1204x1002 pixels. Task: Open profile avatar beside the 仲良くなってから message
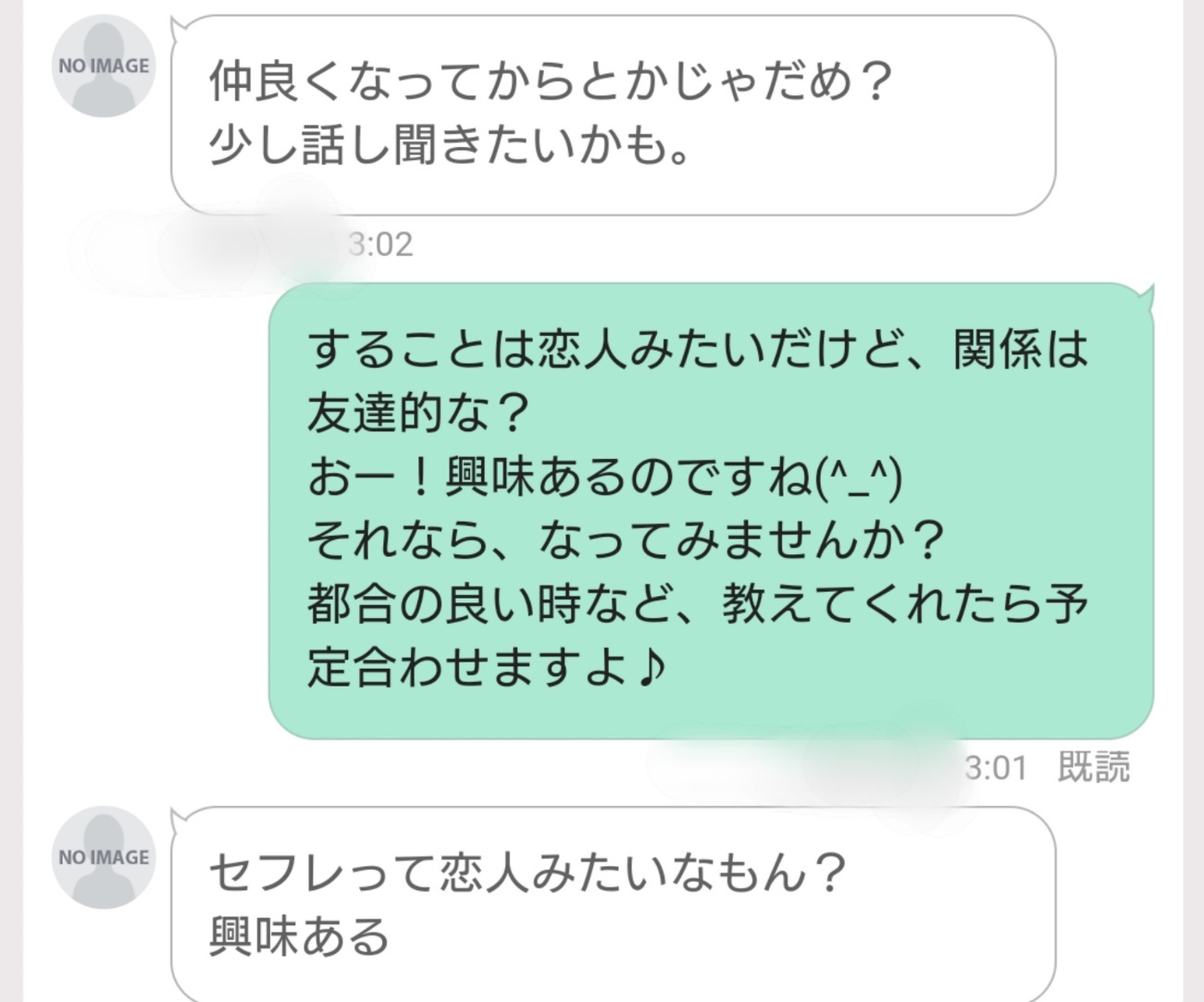tap(103, 67)
